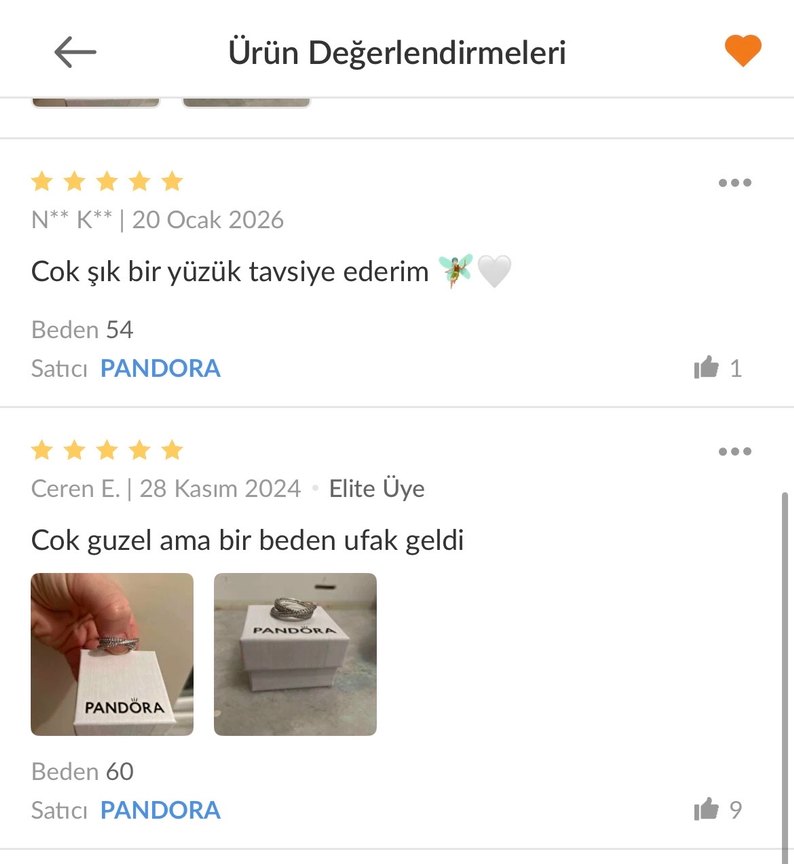Like N** K**'s review with thumbs up
The width and height of the screenshot is (794, 864).
point(710,368)
